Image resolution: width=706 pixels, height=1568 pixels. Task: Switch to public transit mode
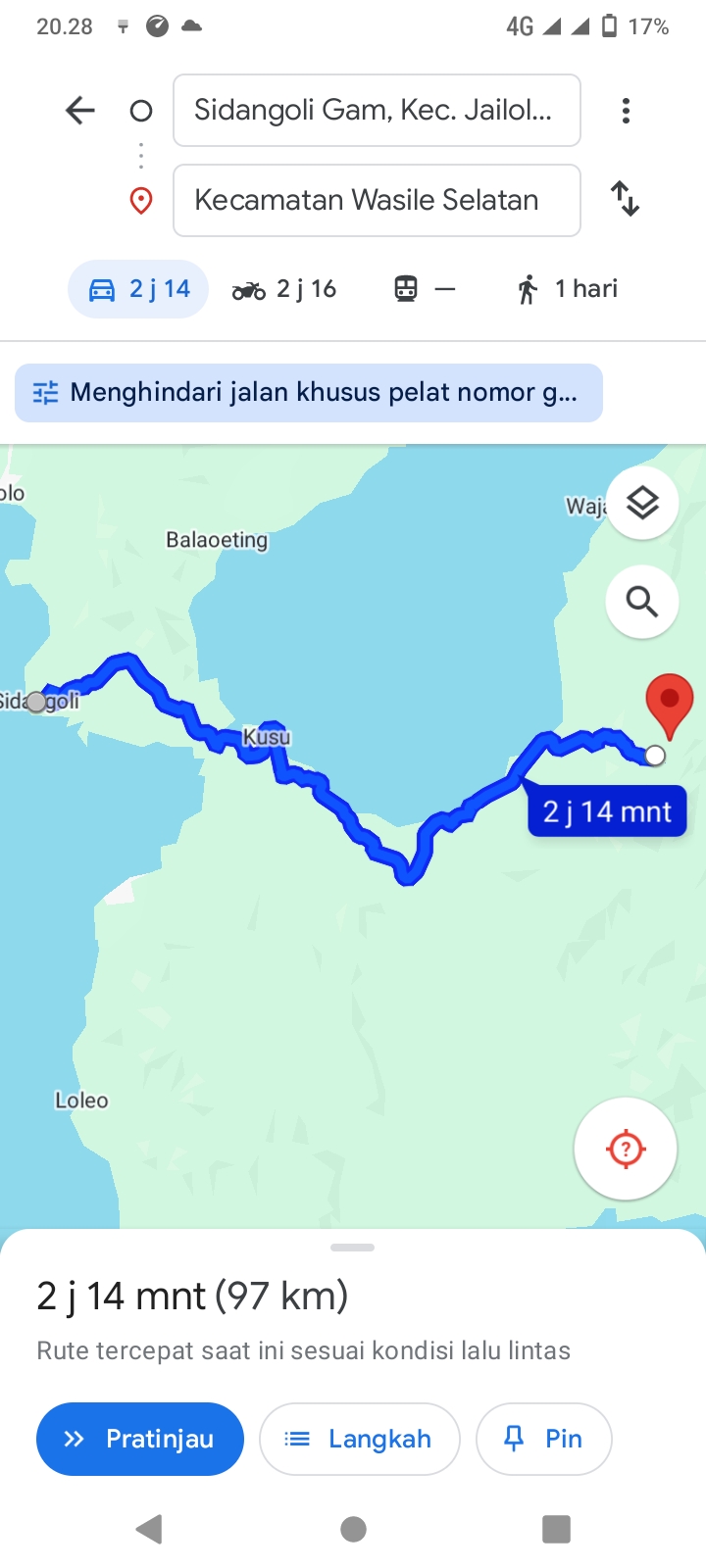click(425, 289)
